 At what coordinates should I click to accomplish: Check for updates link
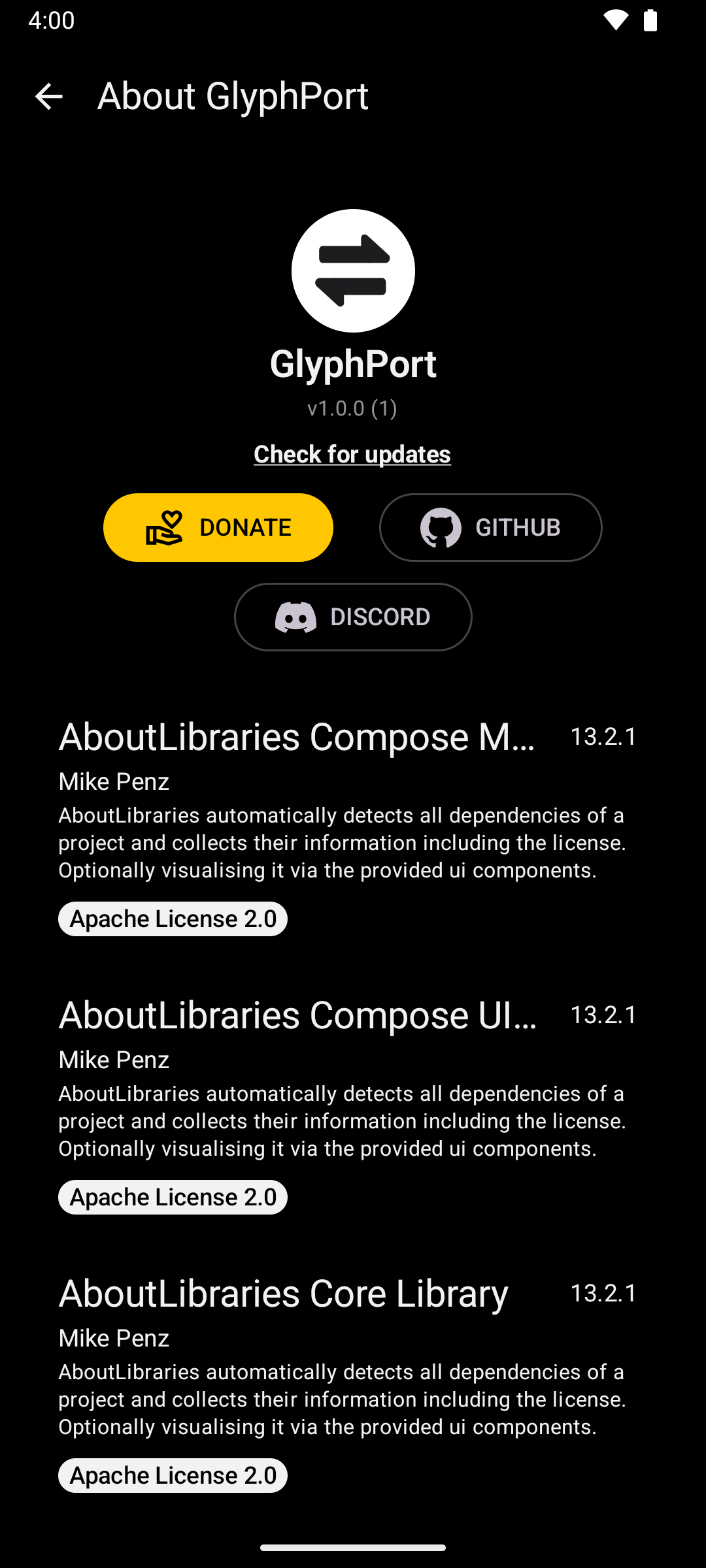(352, 454)
